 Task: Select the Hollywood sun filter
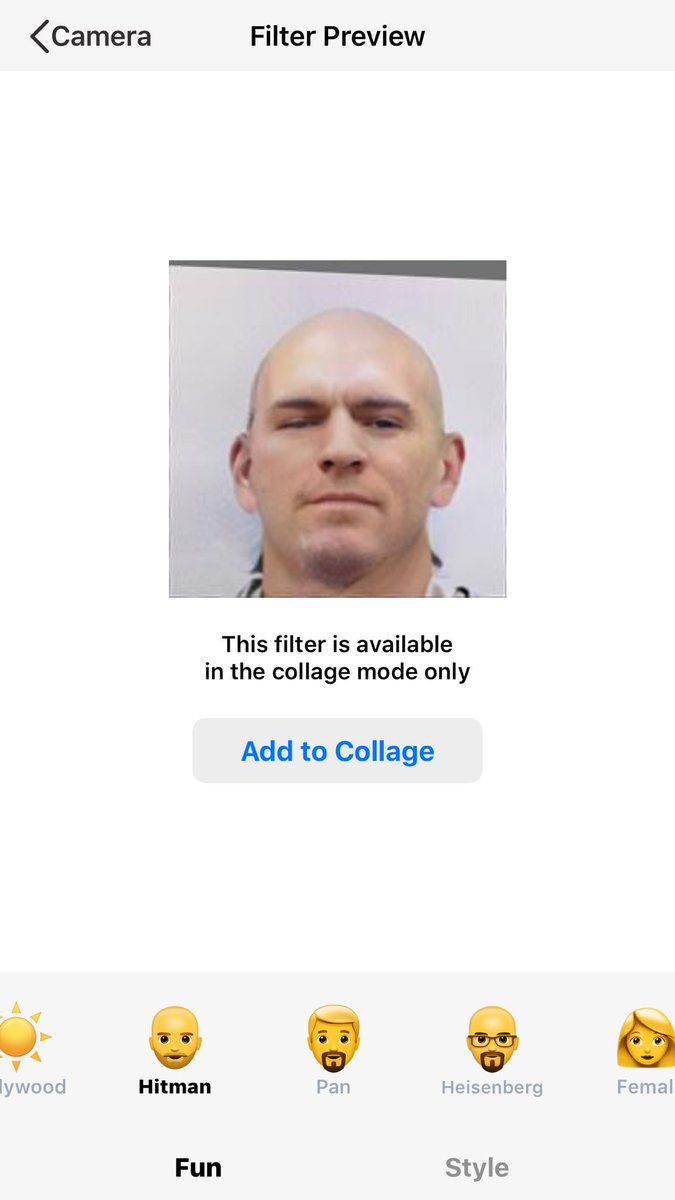coord(30,1050)
